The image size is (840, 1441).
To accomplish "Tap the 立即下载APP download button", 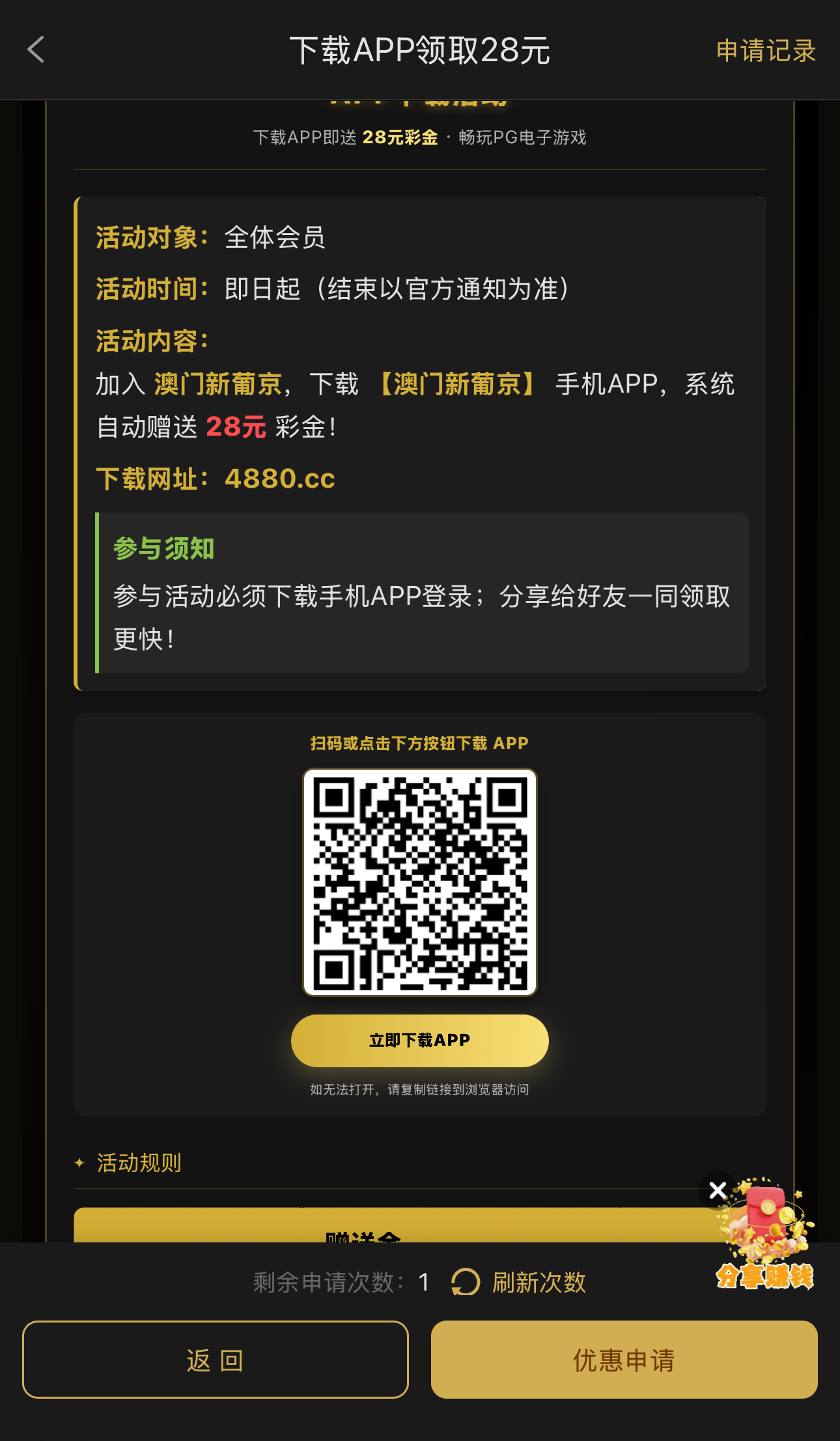I will pyautogui.click(x=419, y=1040).
